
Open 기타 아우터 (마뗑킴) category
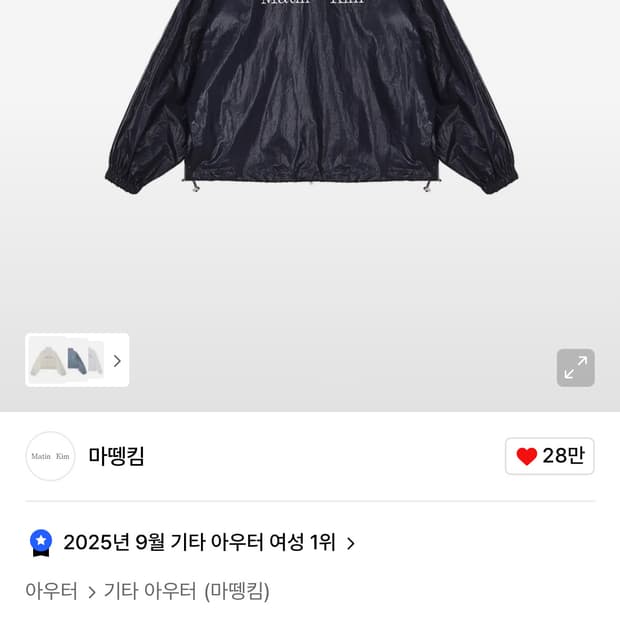point(186,591)
